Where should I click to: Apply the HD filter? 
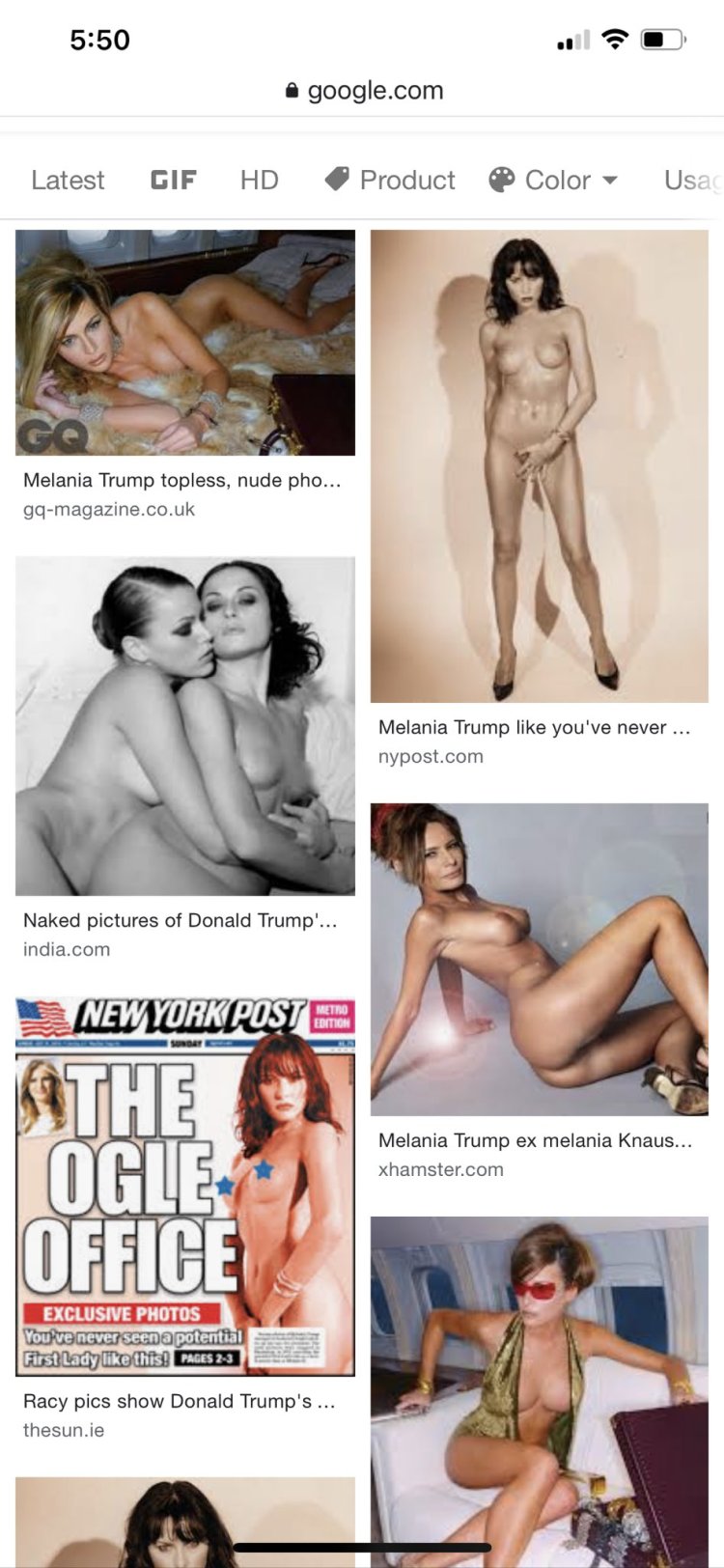[259, 180]
